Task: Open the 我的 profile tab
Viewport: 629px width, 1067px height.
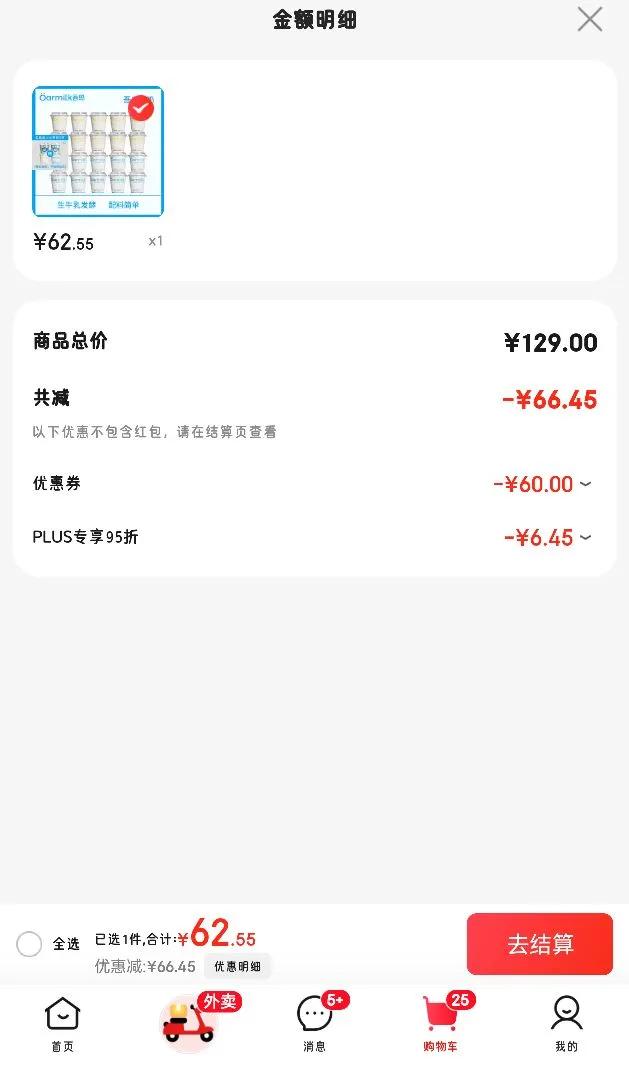Action: click(566, 1024)
